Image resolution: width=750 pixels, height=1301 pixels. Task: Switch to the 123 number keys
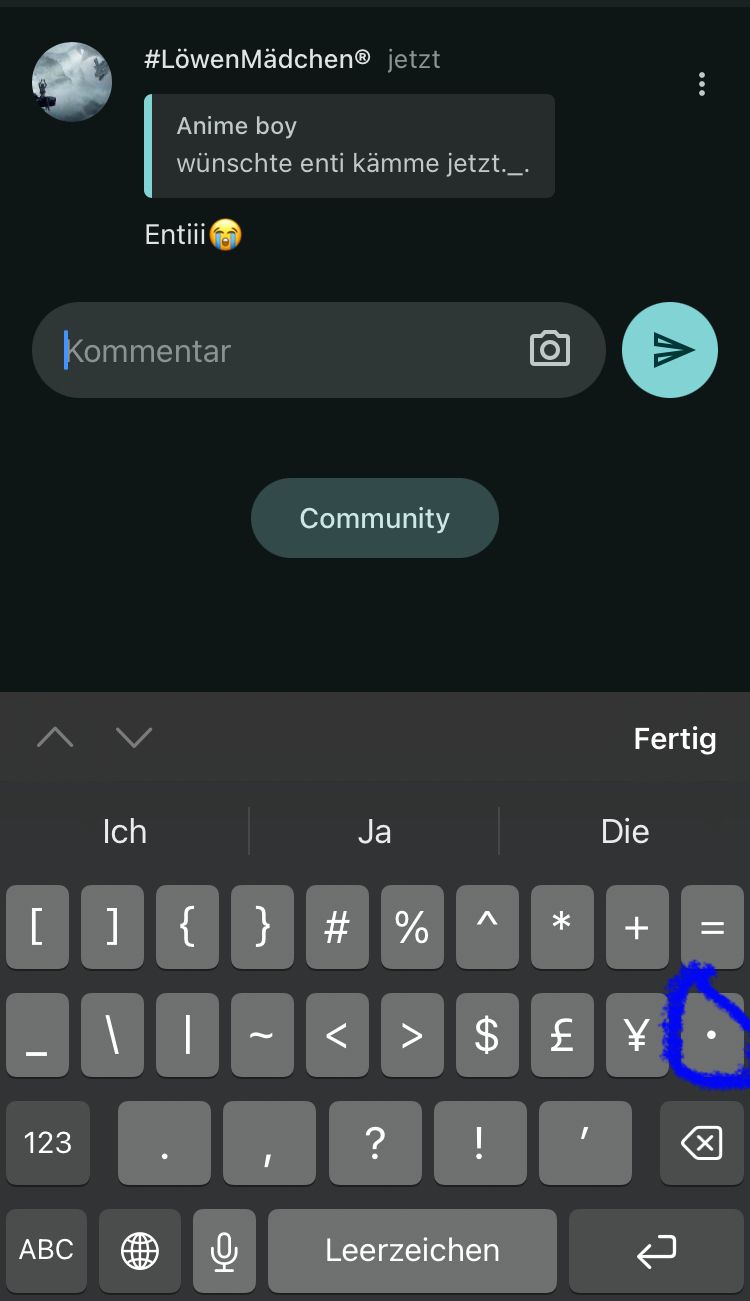pos(48,1143)
